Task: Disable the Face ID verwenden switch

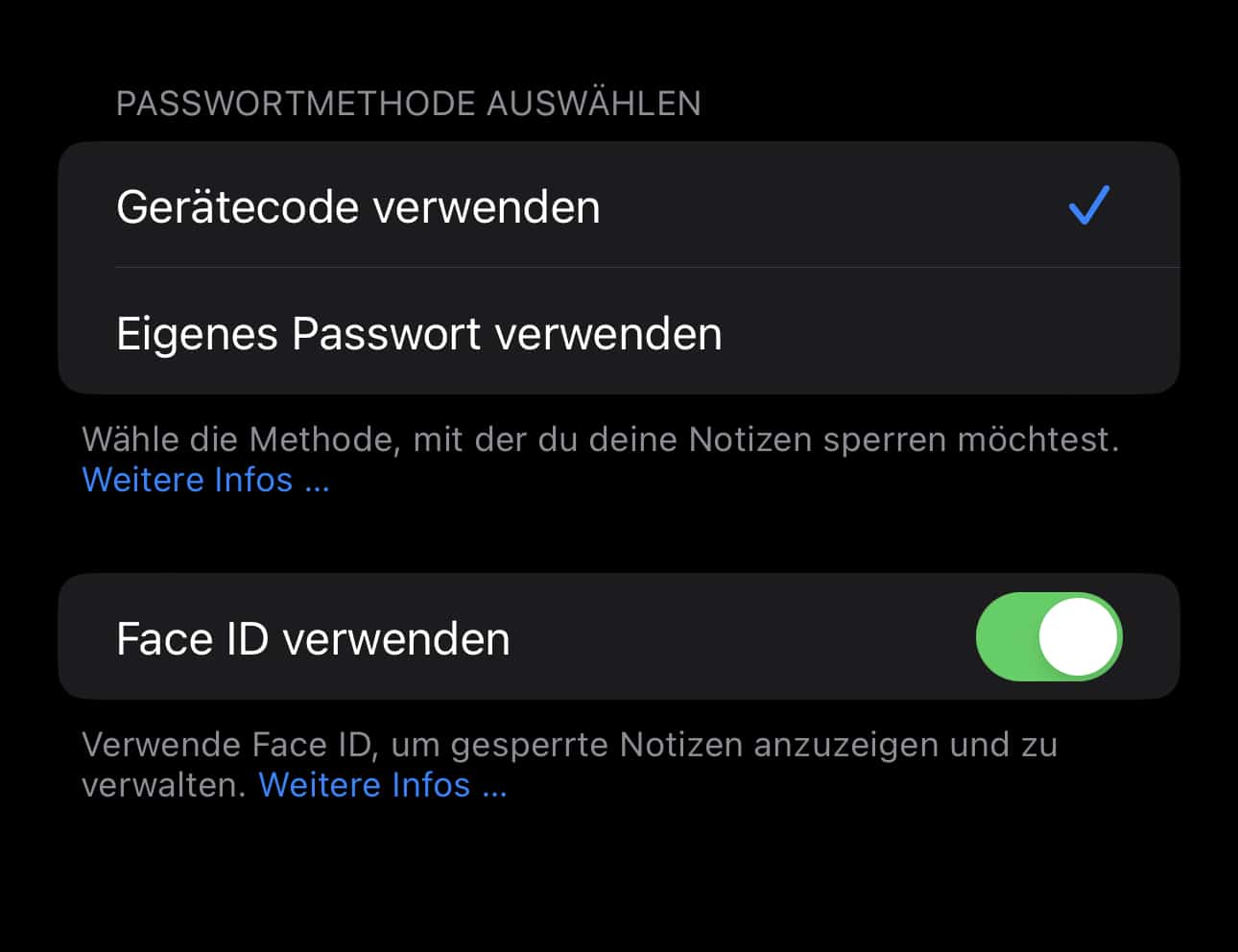Action: pyautogui.click(x=1048, y=637)
